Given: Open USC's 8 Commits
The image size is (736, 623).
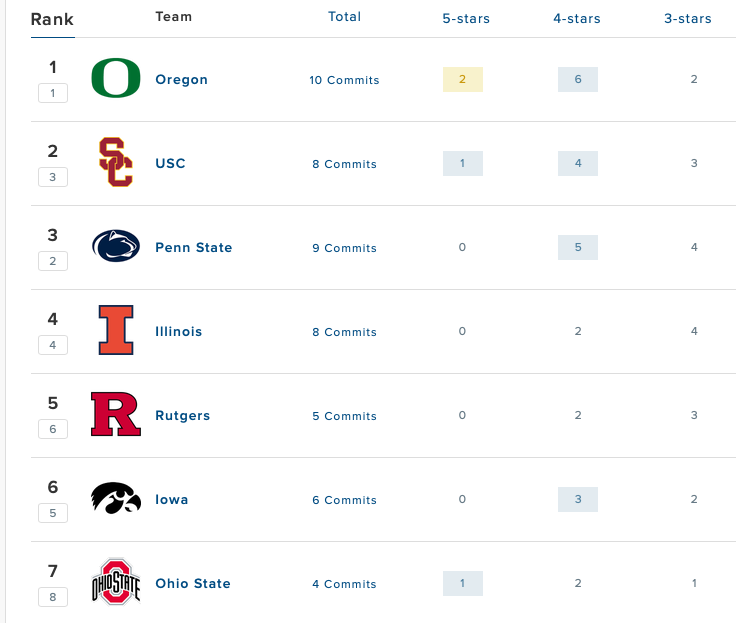Looking at the screenshot, I should coord(344,164).
